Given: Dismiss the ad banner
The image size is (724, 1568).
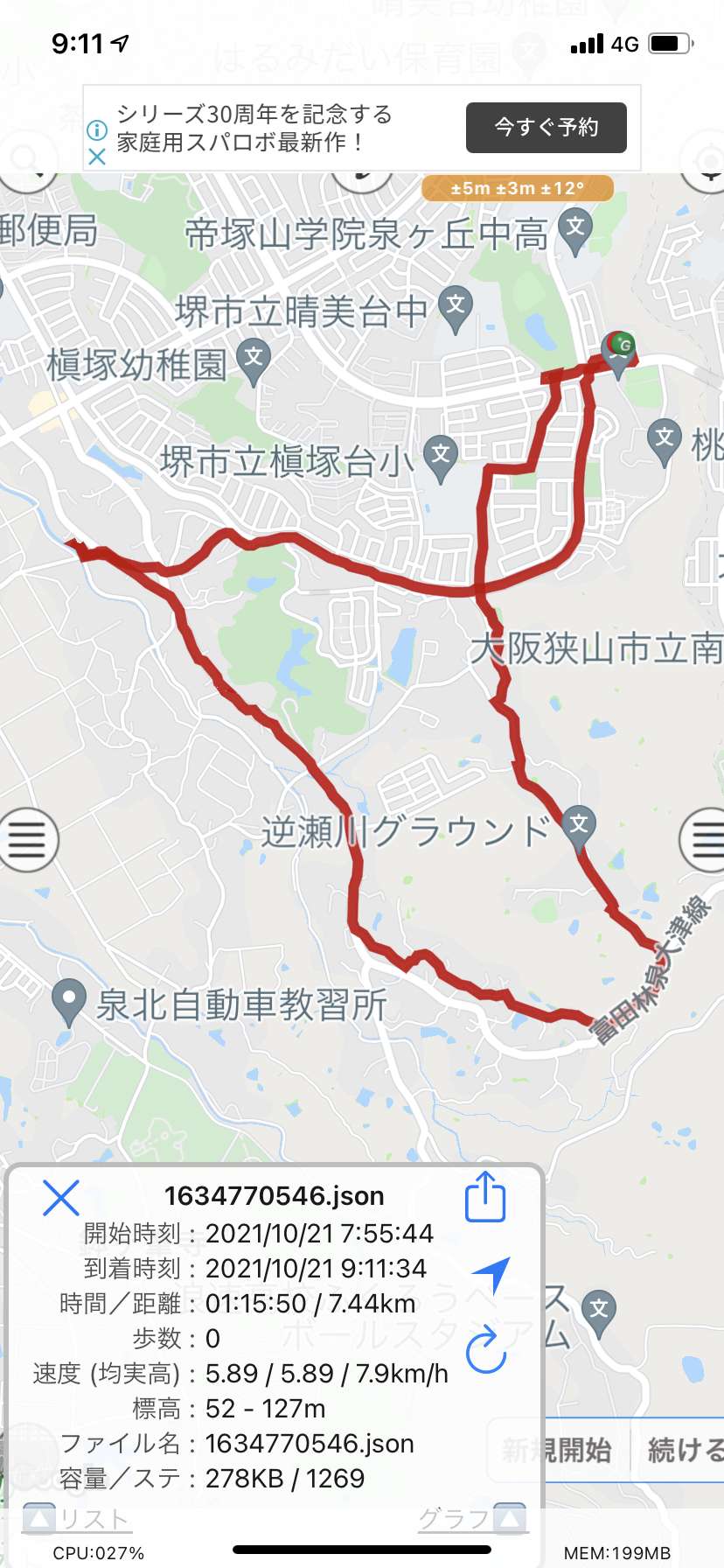Looking at the screenshot, I should (97, 157).
